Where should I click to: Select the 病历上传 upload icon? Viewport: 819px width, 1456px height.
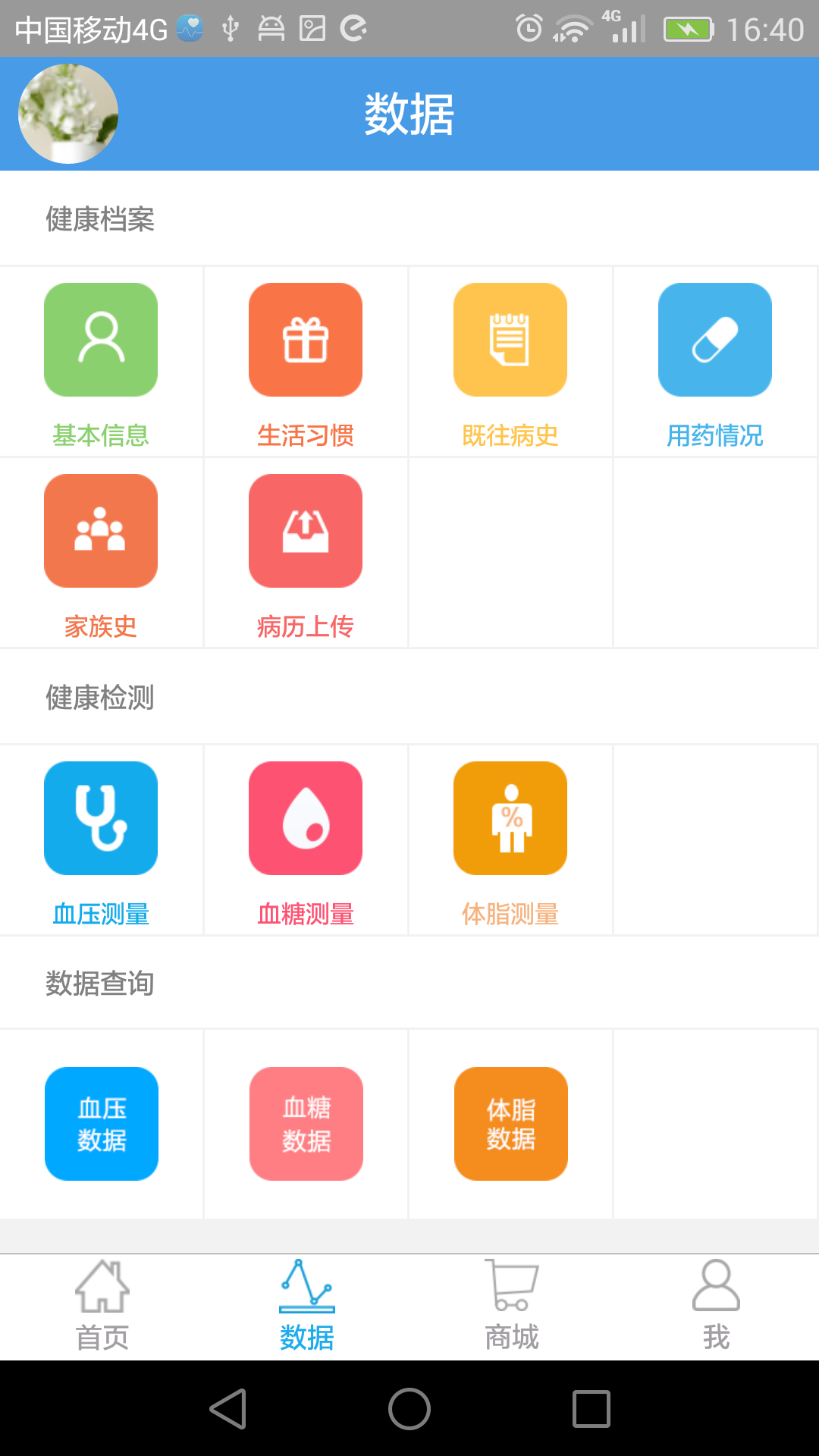306,531
